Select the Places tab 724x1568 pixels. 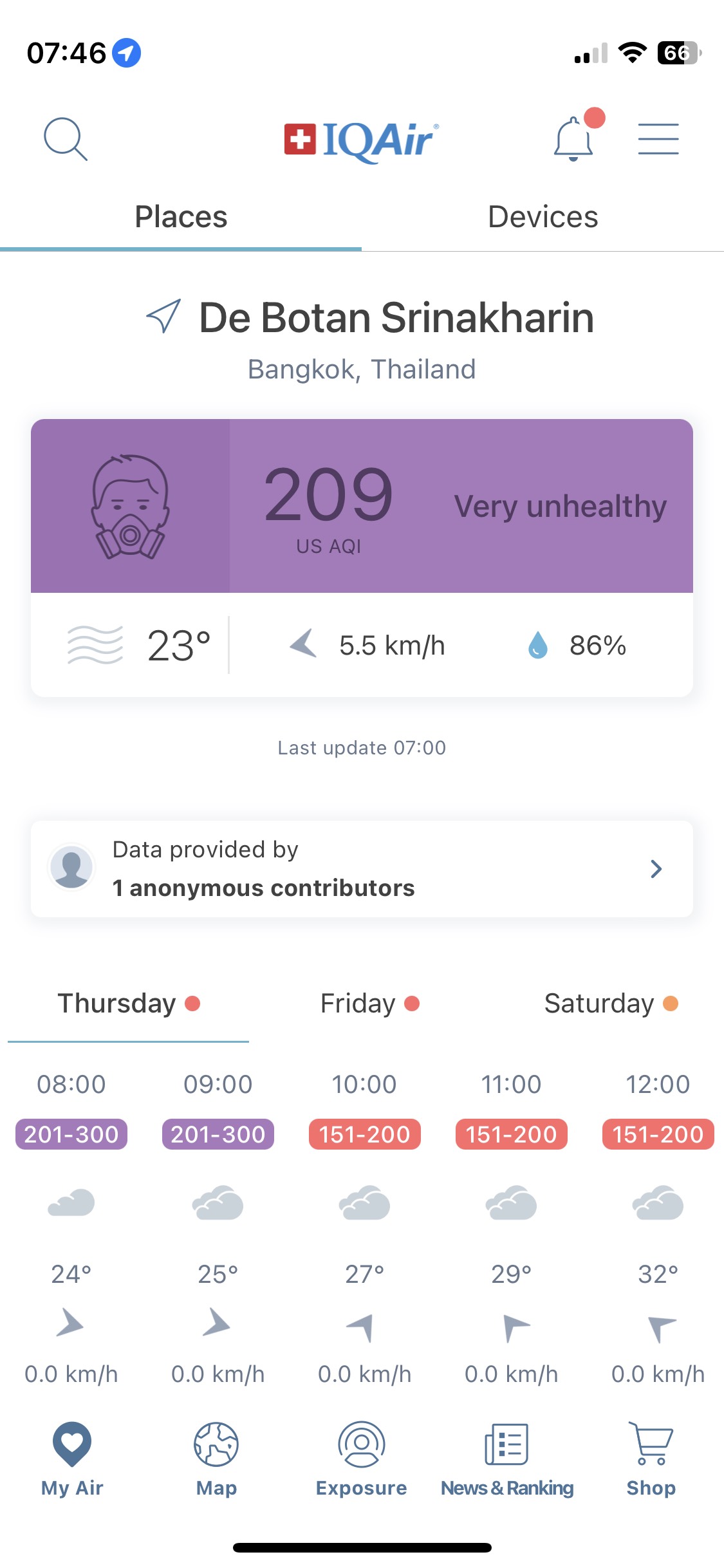pos(181,217)
